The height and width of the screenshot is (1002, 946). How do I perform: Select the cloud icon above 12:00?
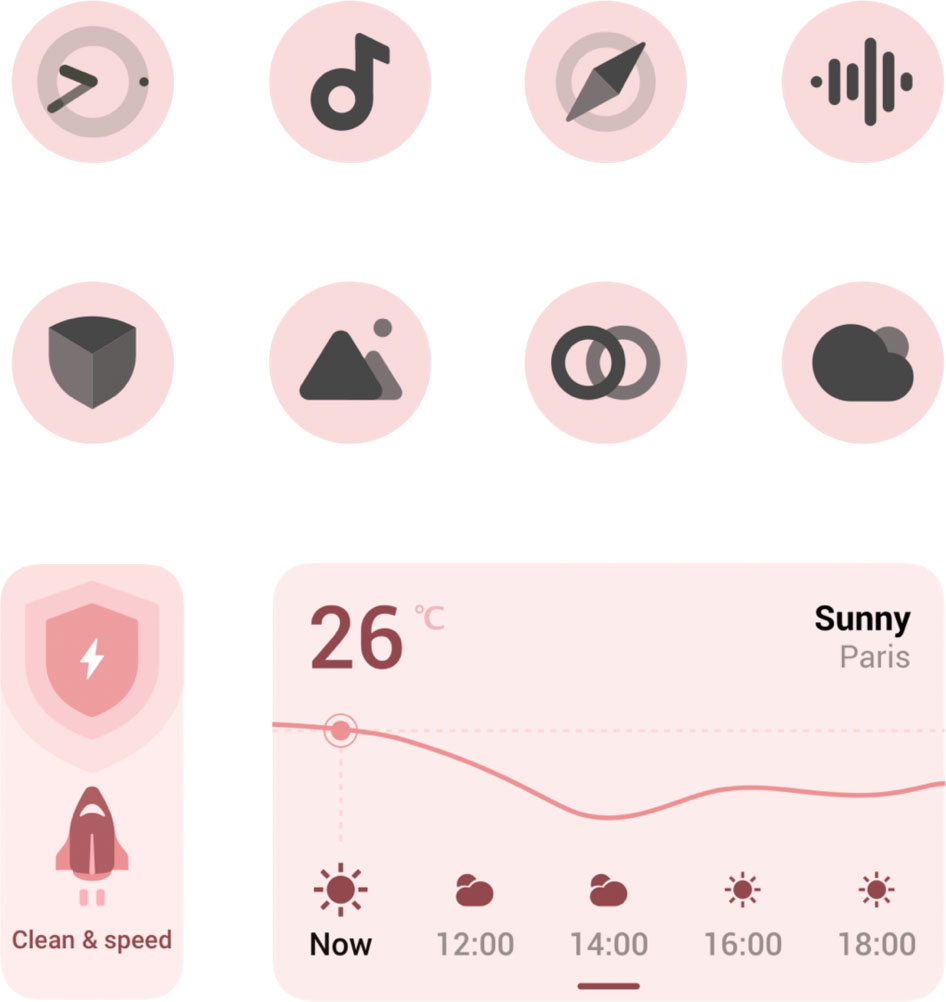476,889
